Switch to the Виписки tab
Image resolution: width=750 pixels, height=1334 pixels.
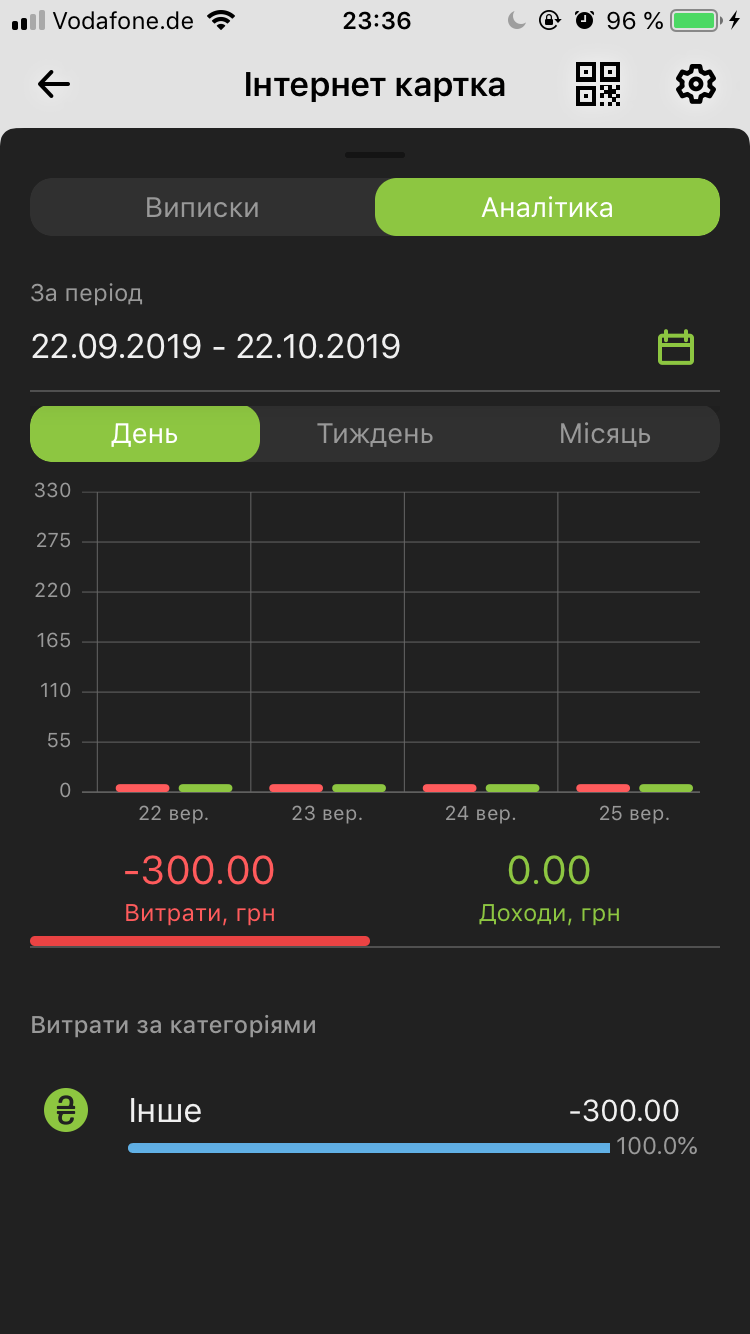[203, 207]
